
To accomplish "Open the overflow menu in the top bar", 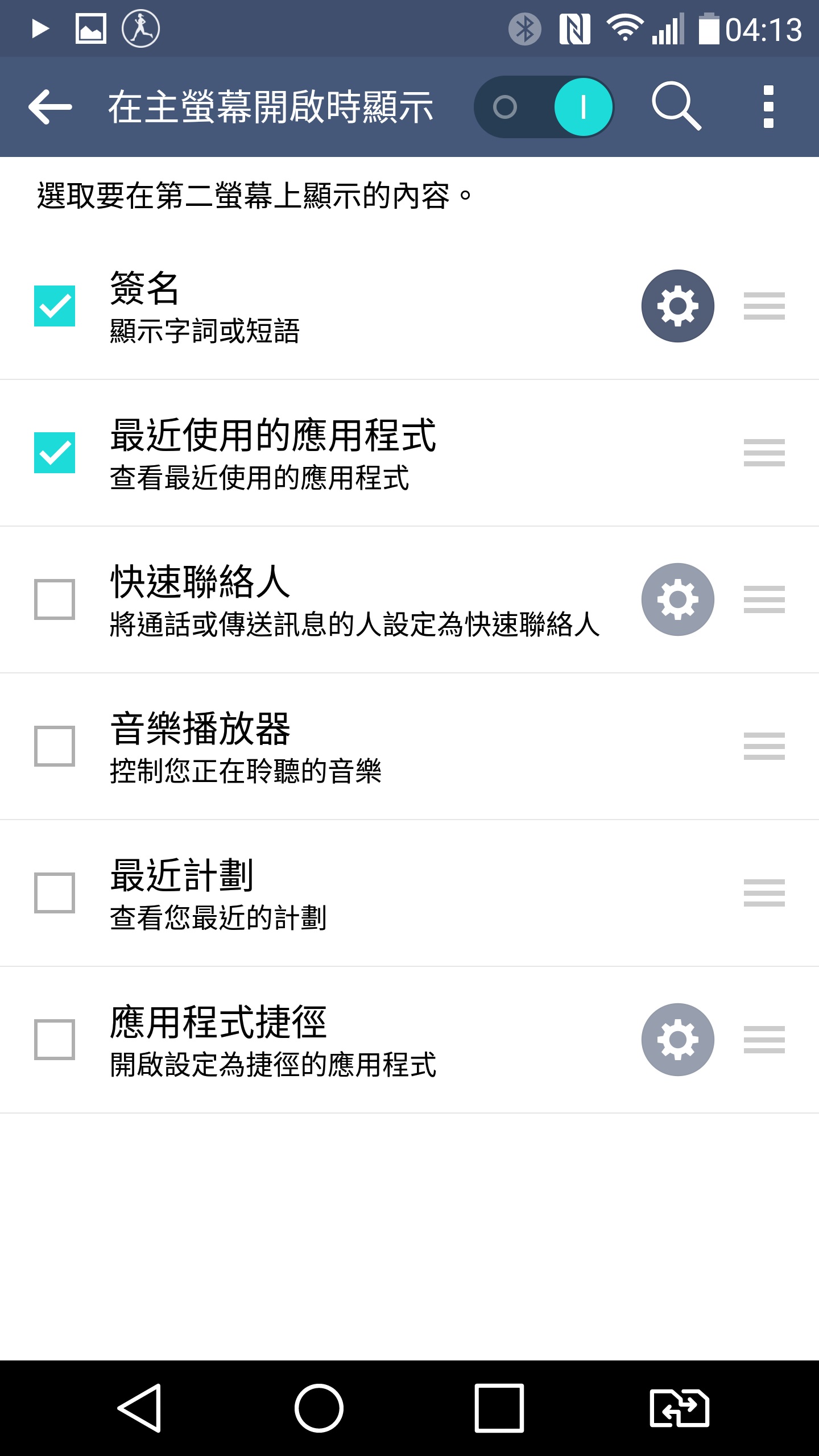I will pos(770,107).
